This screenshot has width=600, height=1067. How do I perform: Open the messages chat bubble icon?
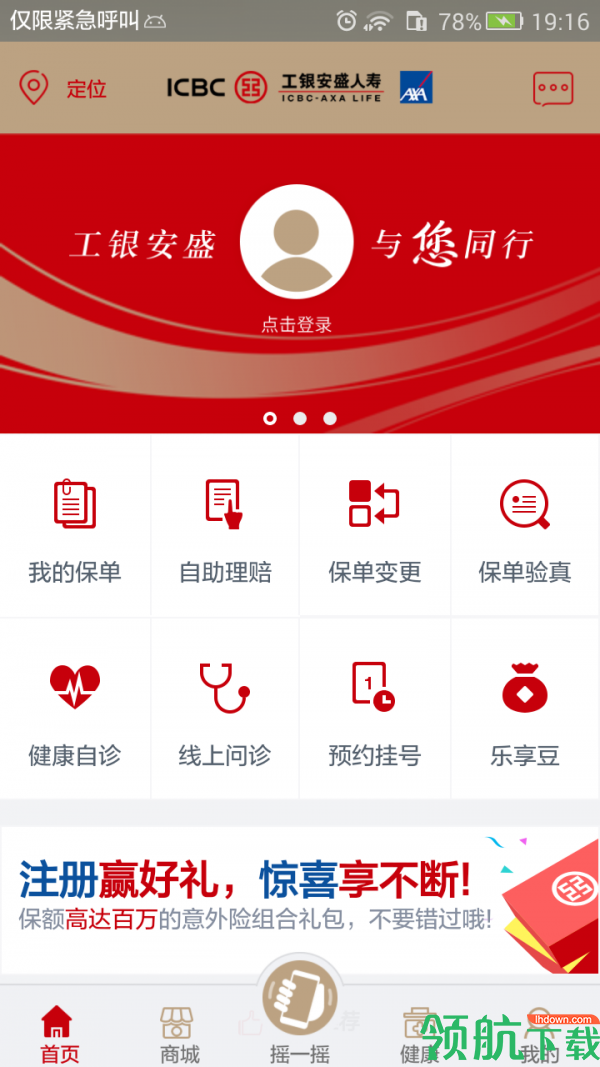pyautogui.click(x=552, y=88)
